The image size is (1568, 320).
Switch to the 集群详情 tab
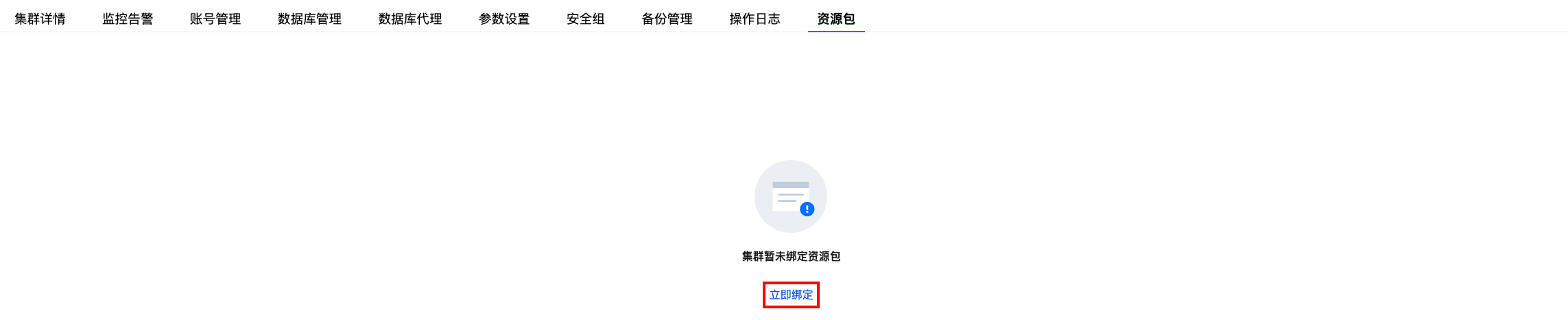point(40,19)
